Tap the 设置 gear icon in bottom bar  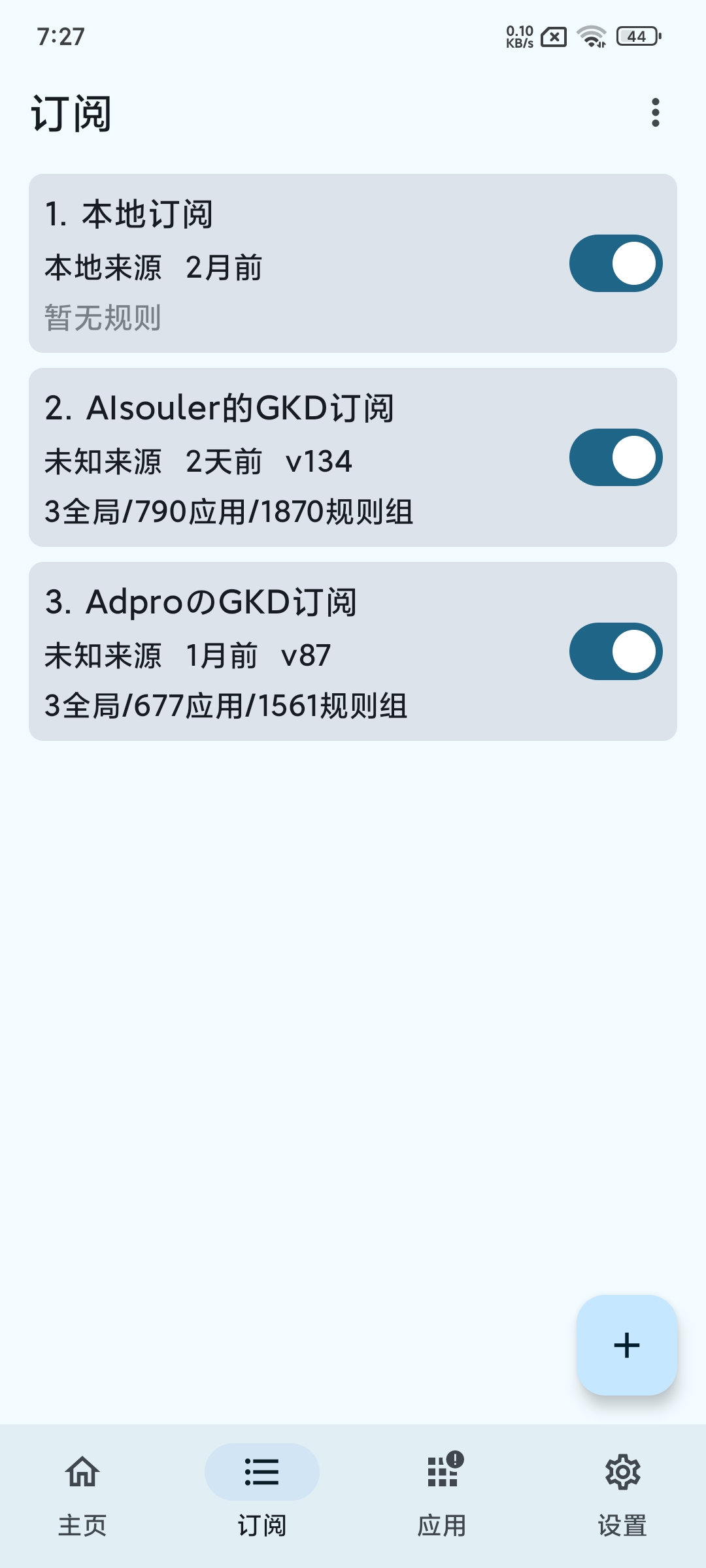(x=622, y=1472)
